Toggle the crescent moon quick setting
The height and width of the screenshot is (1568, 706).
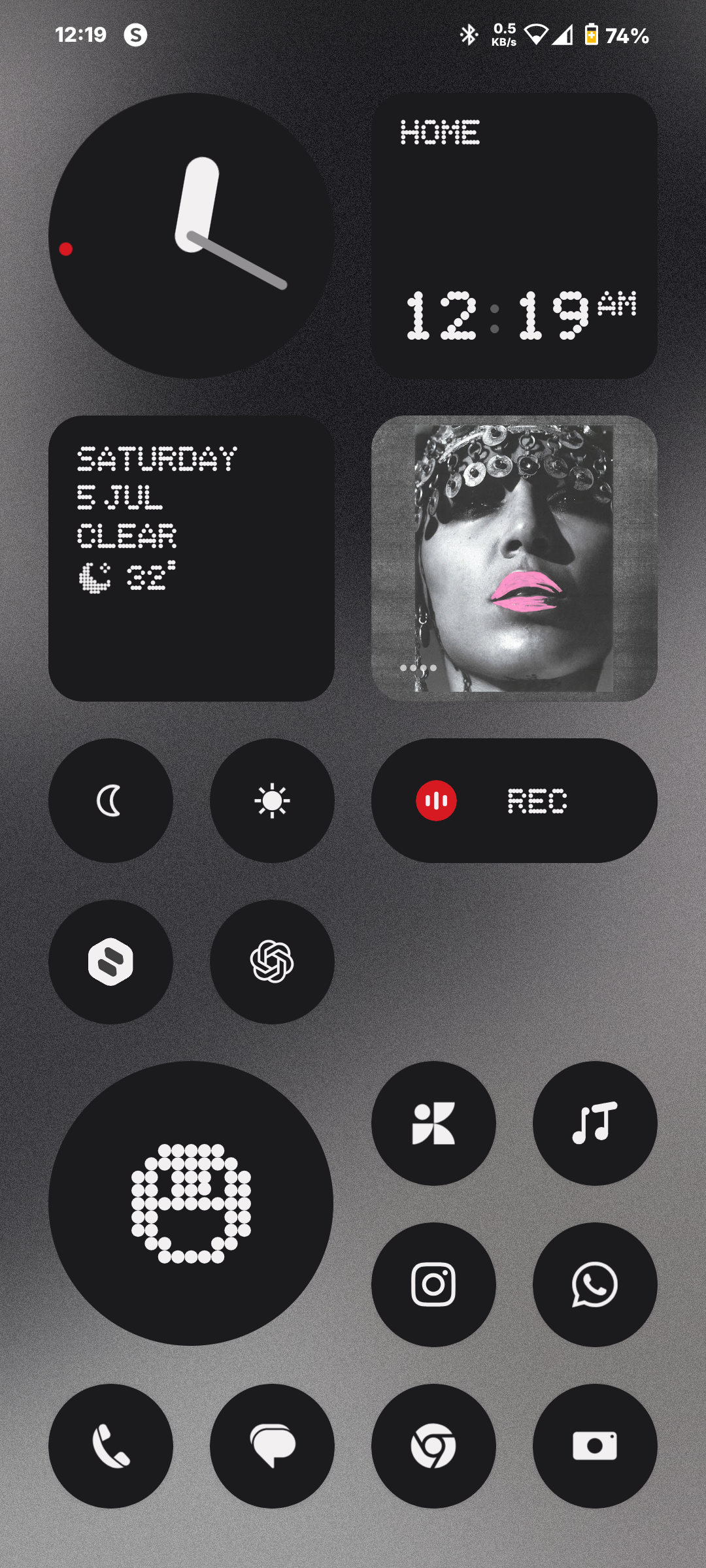click(x=110, y=800)
